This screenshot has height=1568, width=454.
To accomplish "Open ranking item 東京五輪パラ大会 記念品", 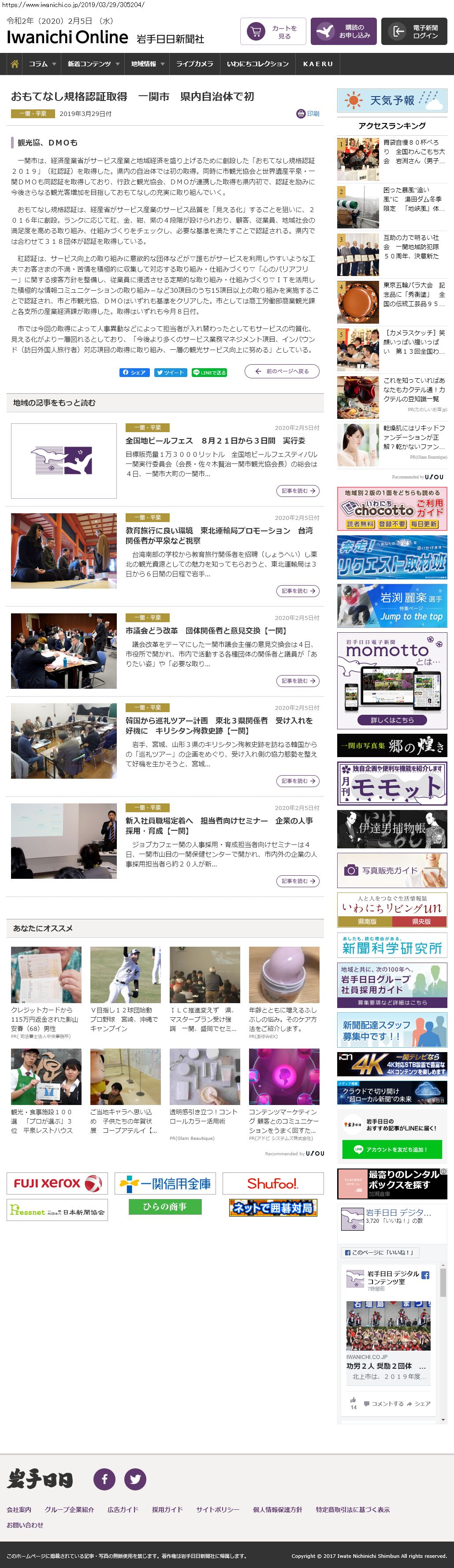I will point(414,294).
